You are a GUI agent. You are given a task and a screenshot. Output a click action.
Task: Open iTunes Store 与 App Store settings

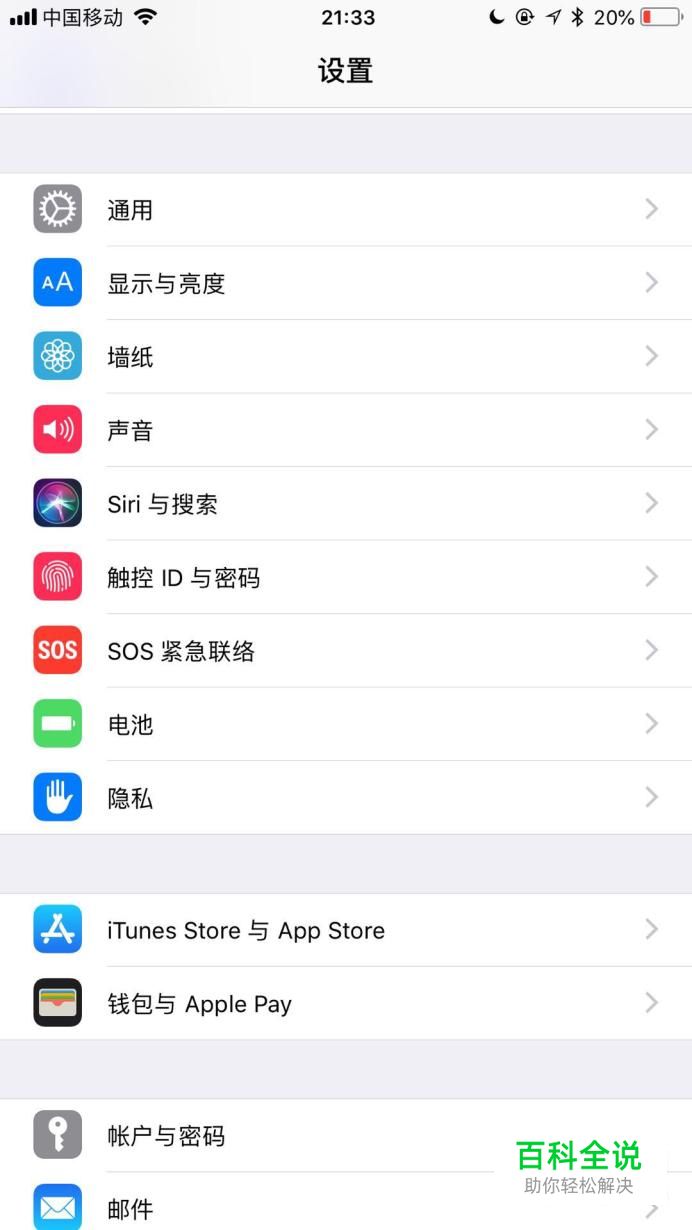tap(345, 930)
